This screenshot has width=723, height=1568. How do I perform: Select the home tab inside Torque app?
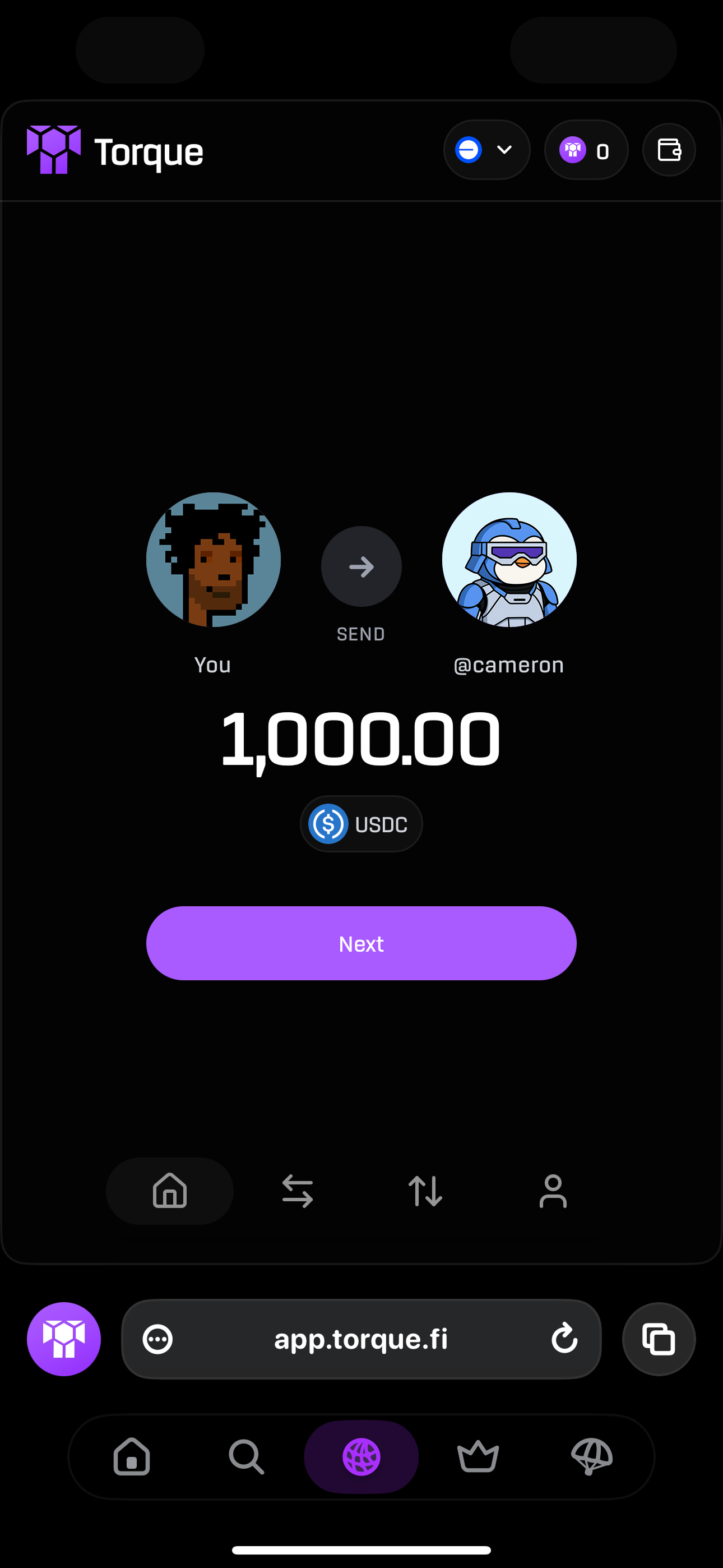[x=170, y=1191]
